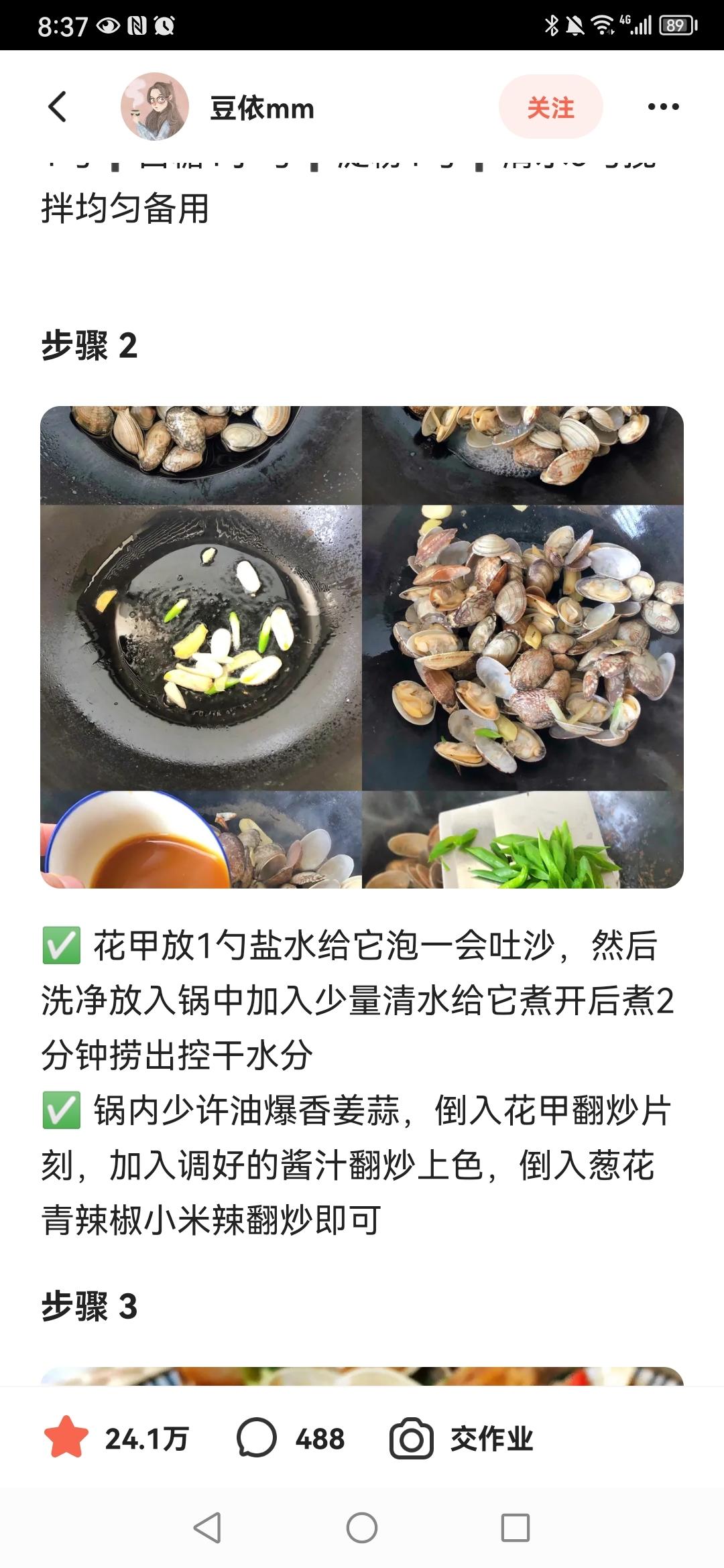Follow the author with 关注 button
Viewport: 724px width, 1568px height.
550,107
